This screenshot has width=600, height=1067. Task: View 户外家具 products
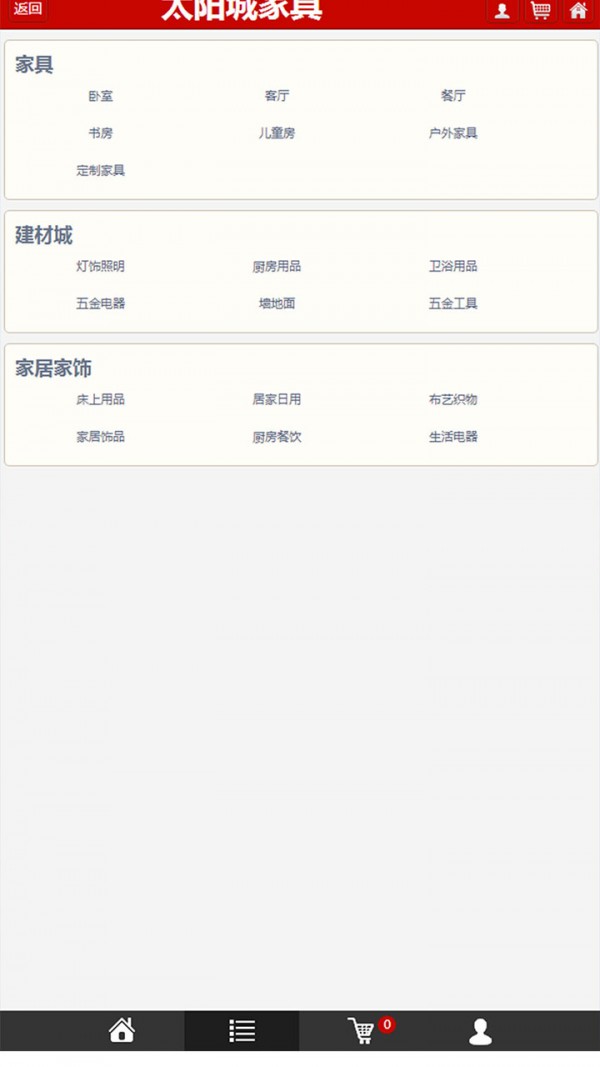click(x=453, y=133)
